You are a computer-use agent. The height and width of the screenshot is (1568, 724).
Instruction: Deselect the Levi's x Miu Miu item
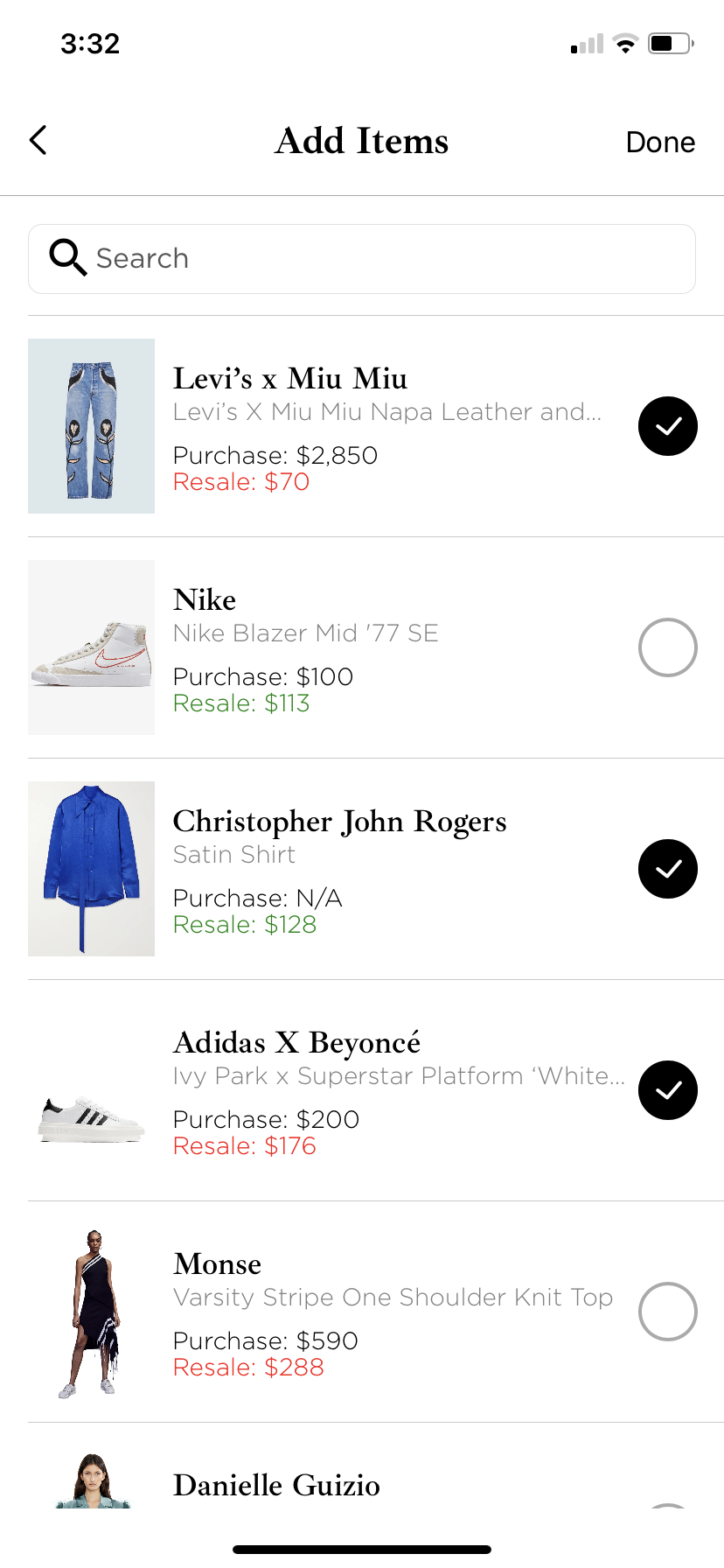668,426
